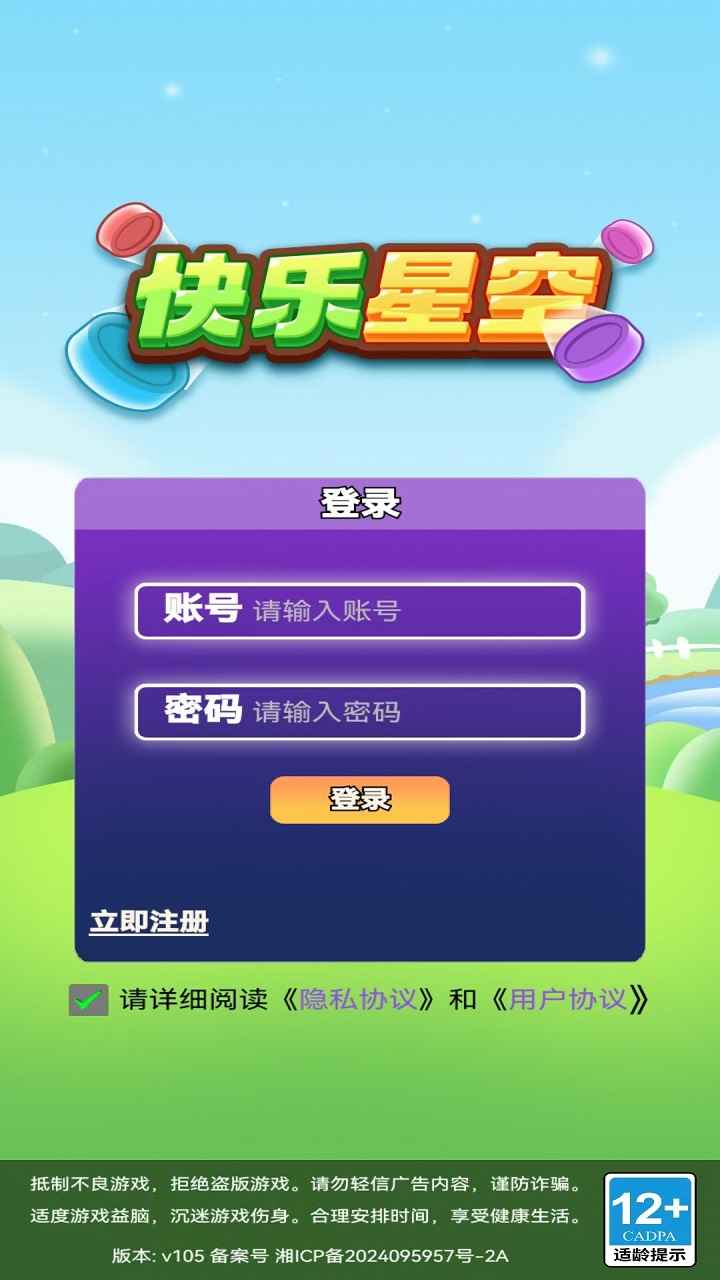Click 立即注册 to register an account
720x1280 pixels.
coord(148,924)
